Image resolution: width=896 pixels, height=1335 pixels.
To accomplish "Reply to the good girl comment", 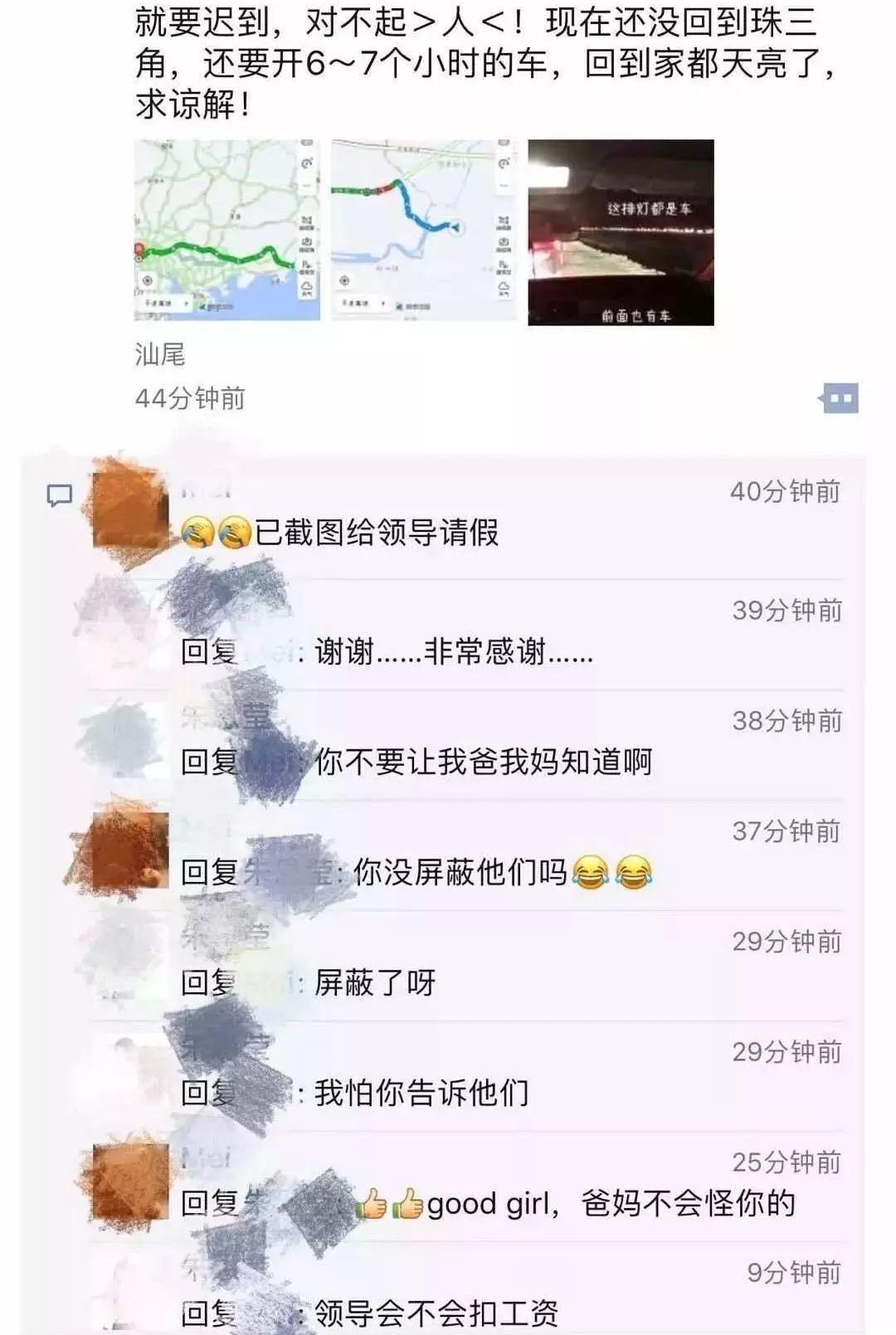I will point(611,1203).
